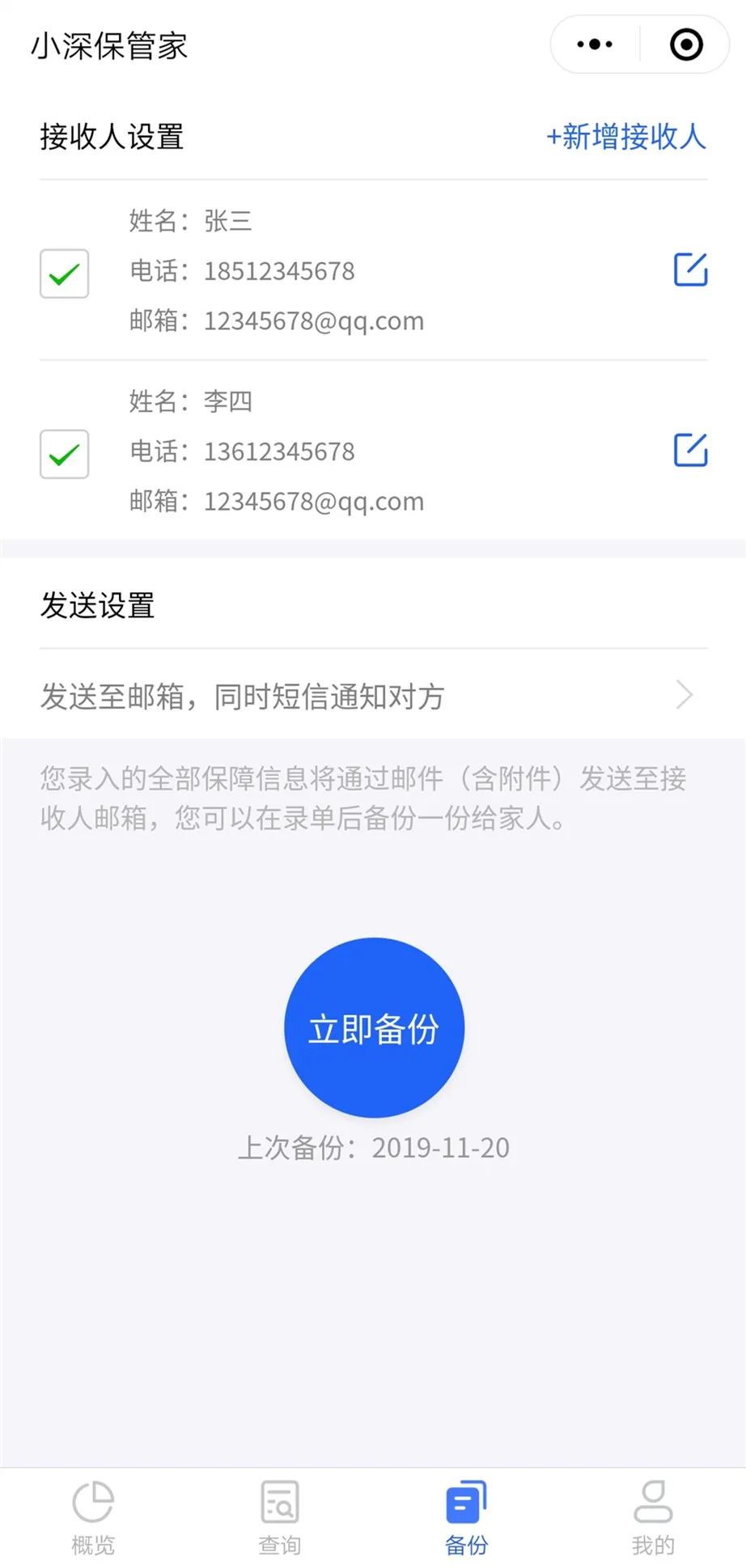
Task: Select the 备份 tab
Action: point(466,1519)
